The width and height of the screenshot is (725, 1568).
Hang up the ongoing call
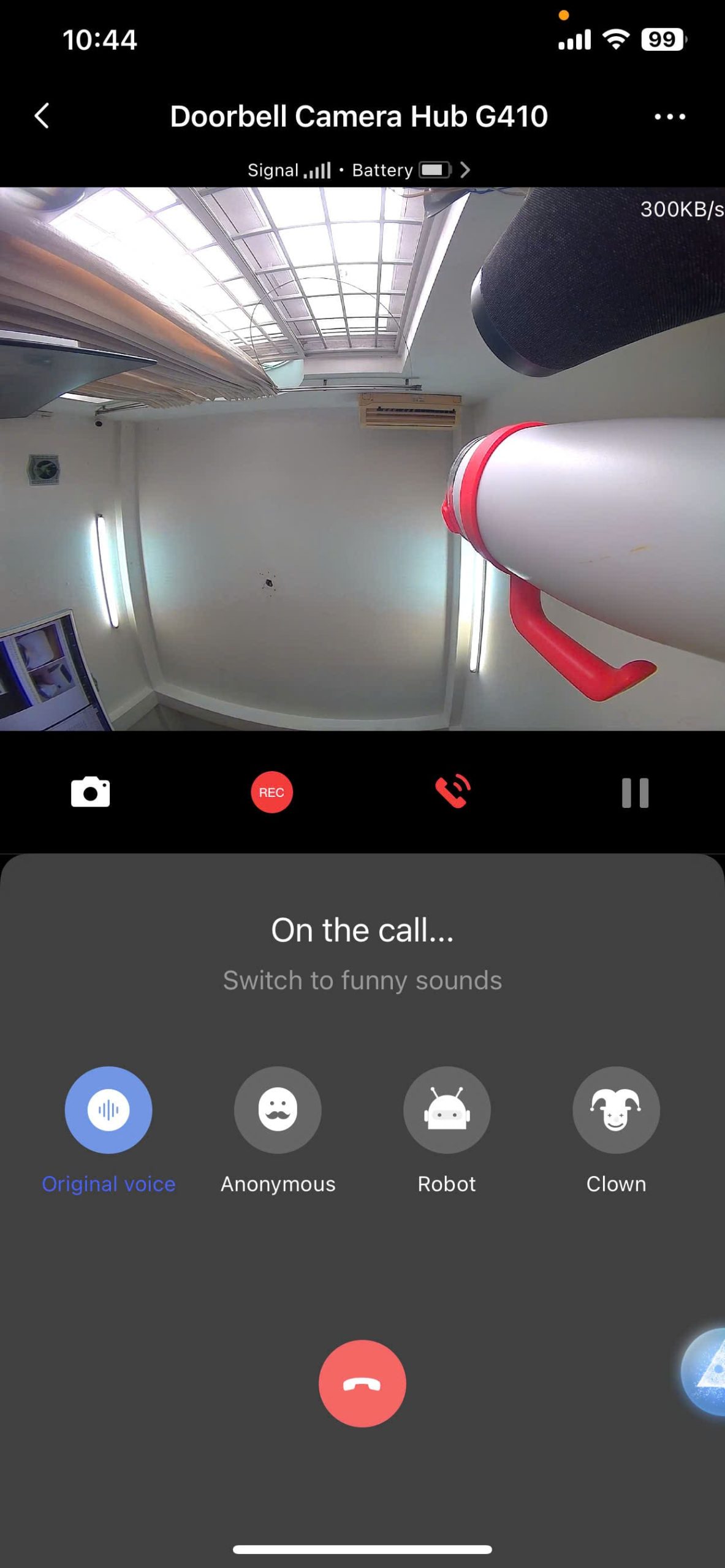click(362, 1383)
